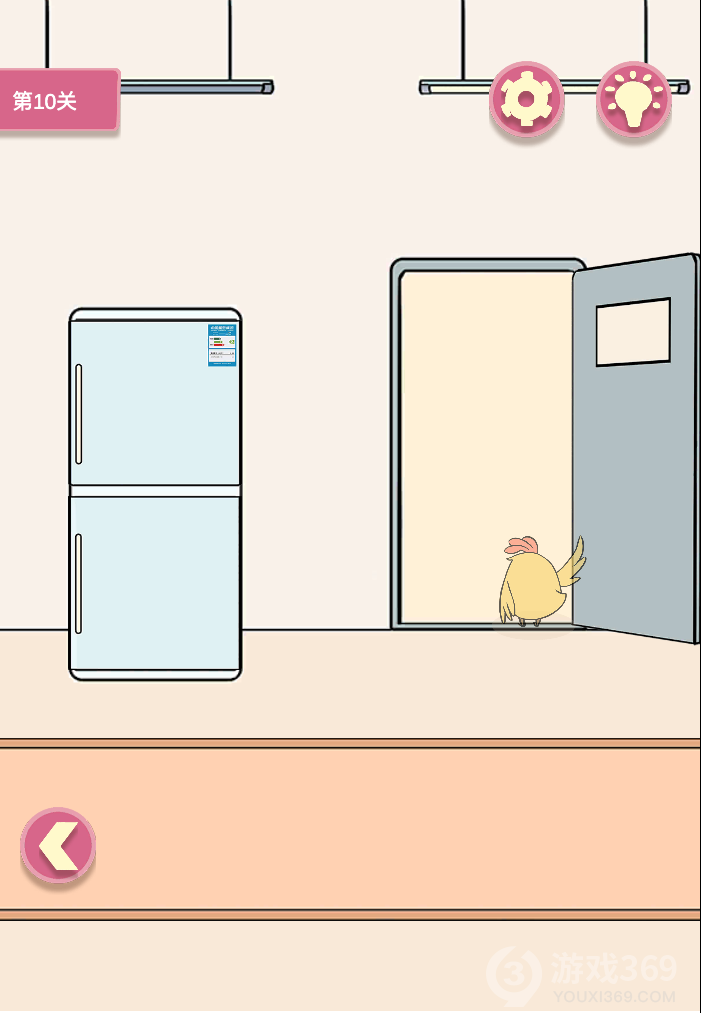This screenshot has height=1013, width=701.
Task: Show a hint with the lightbulb
Action: (634, 99)
